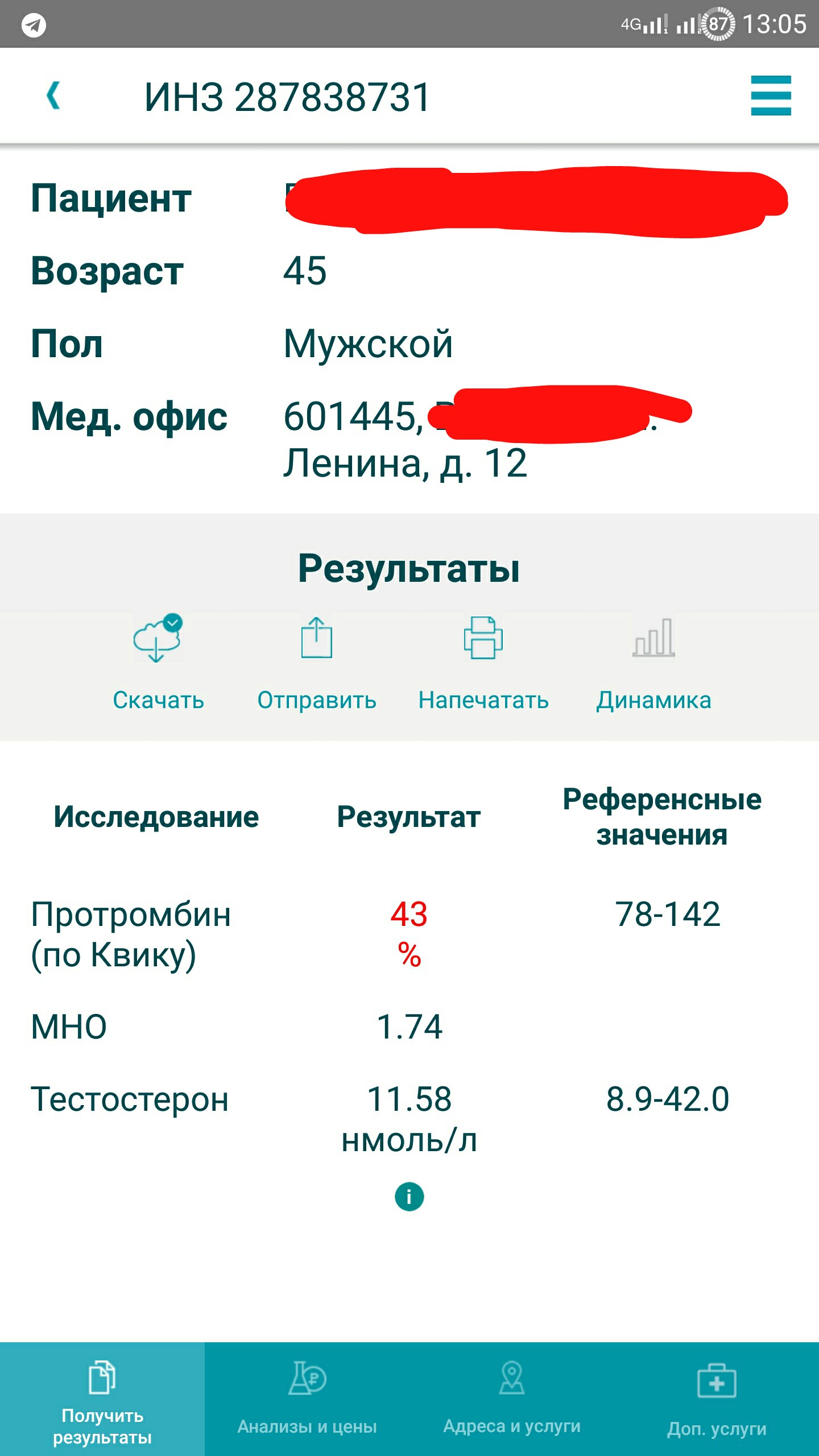Share results with Отправить
819x1456 pixels.
(x=317, y=663)
